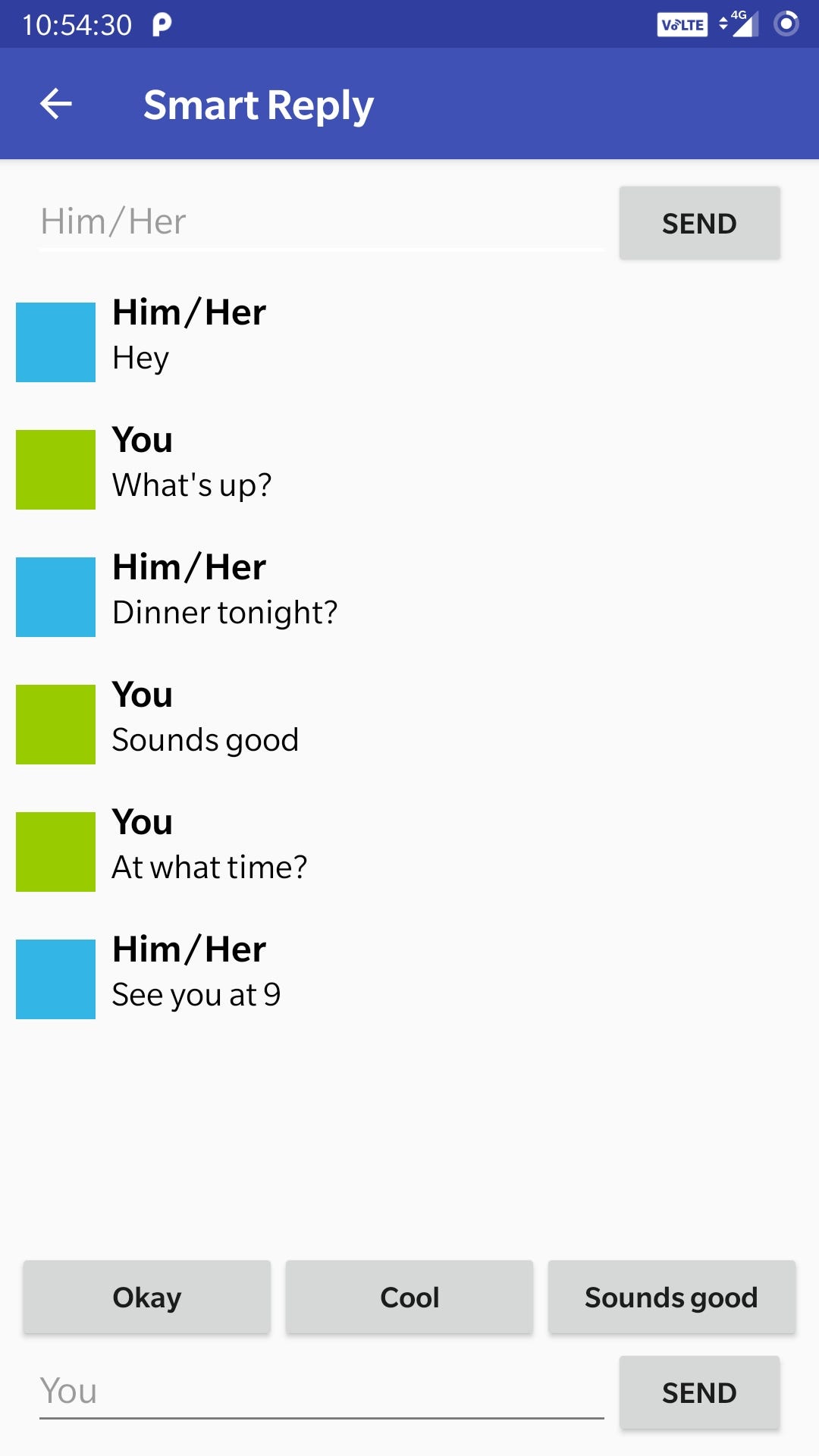Viewport: 819px width, 1456px height.
Task: Choose the Okay smart reply suggestion
Action: coord(146,1298)
